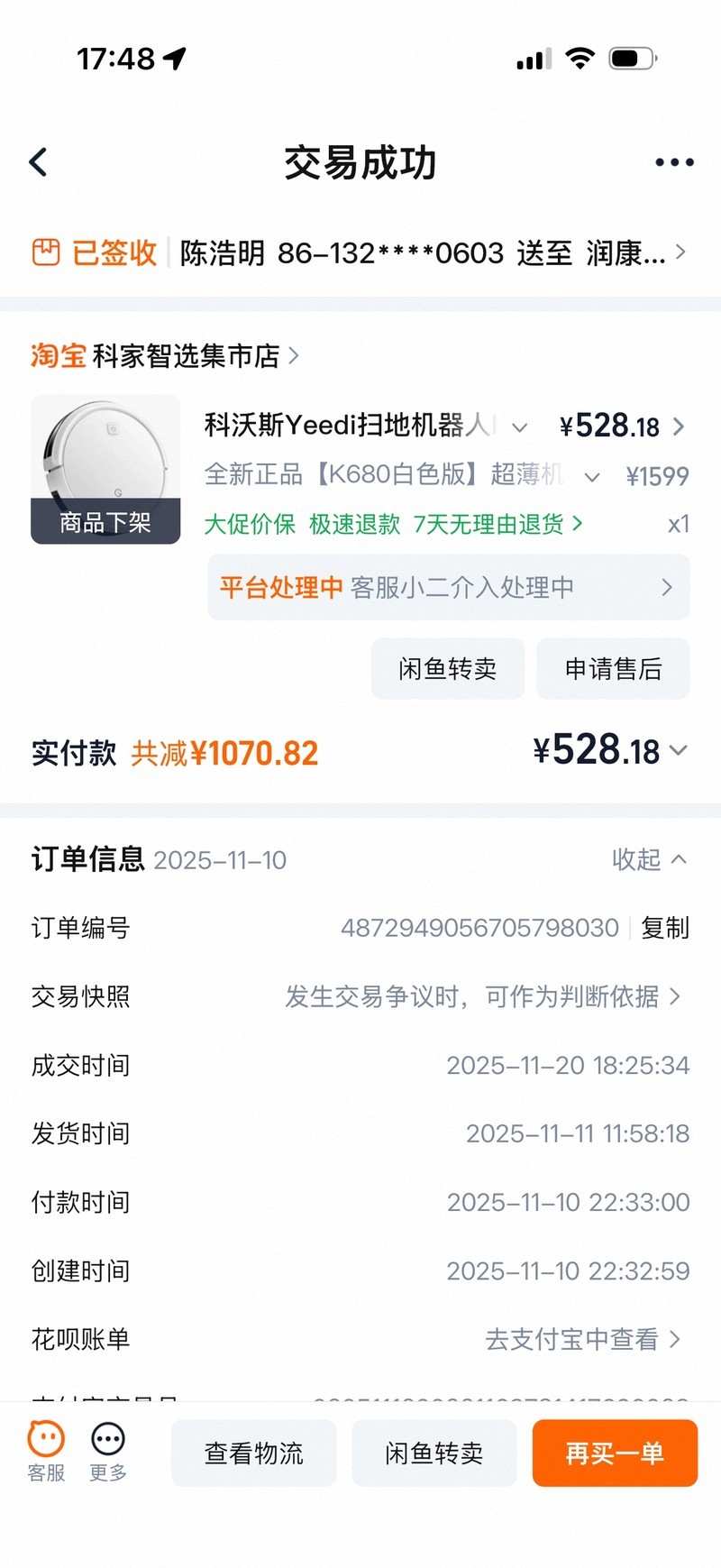Open the three-dot overflow menu
The image size is (721, 1568).
click(673, 162)
